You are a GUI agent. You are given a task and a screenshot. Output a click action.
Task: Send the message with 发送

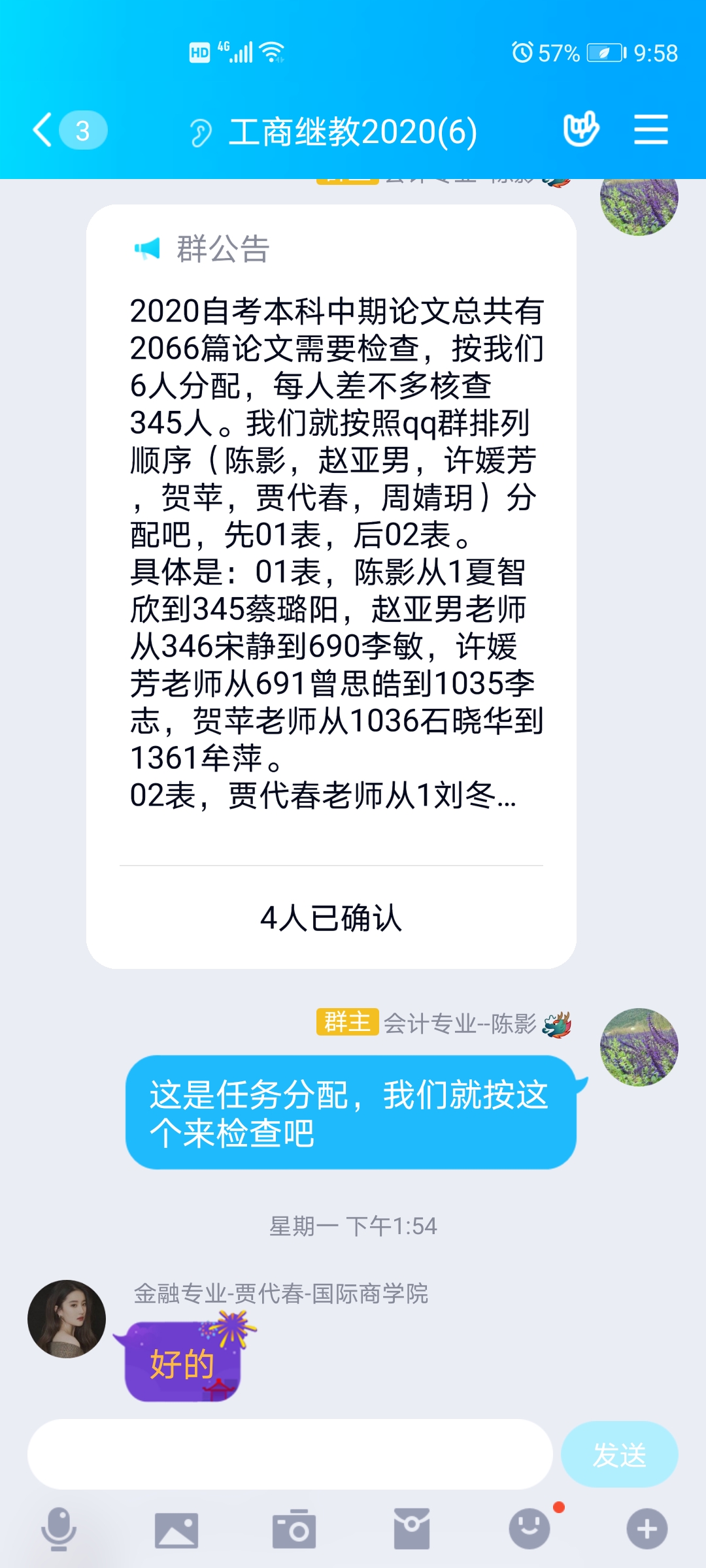pyautogui.click(x=619, y=1454)
